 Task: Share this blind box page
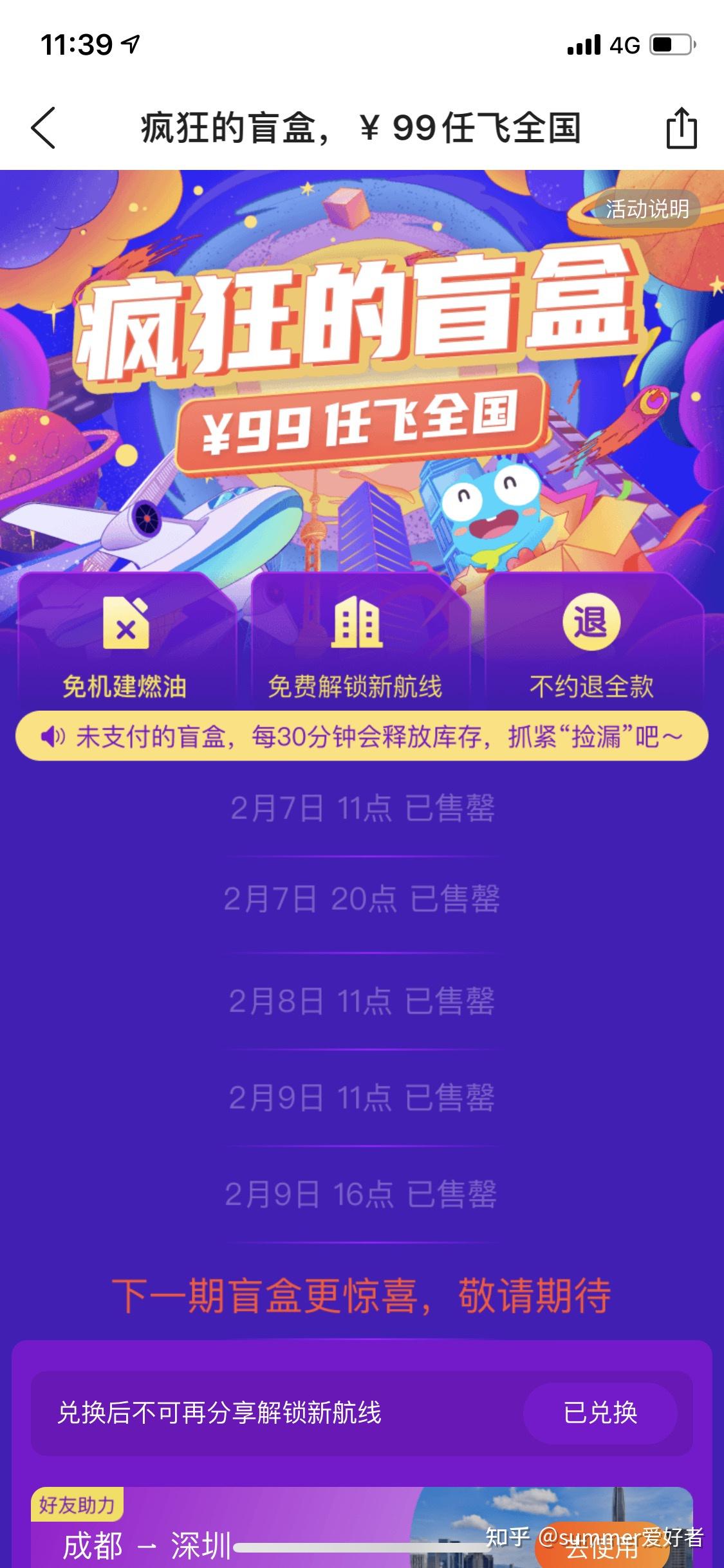click(x=681, y=128)
